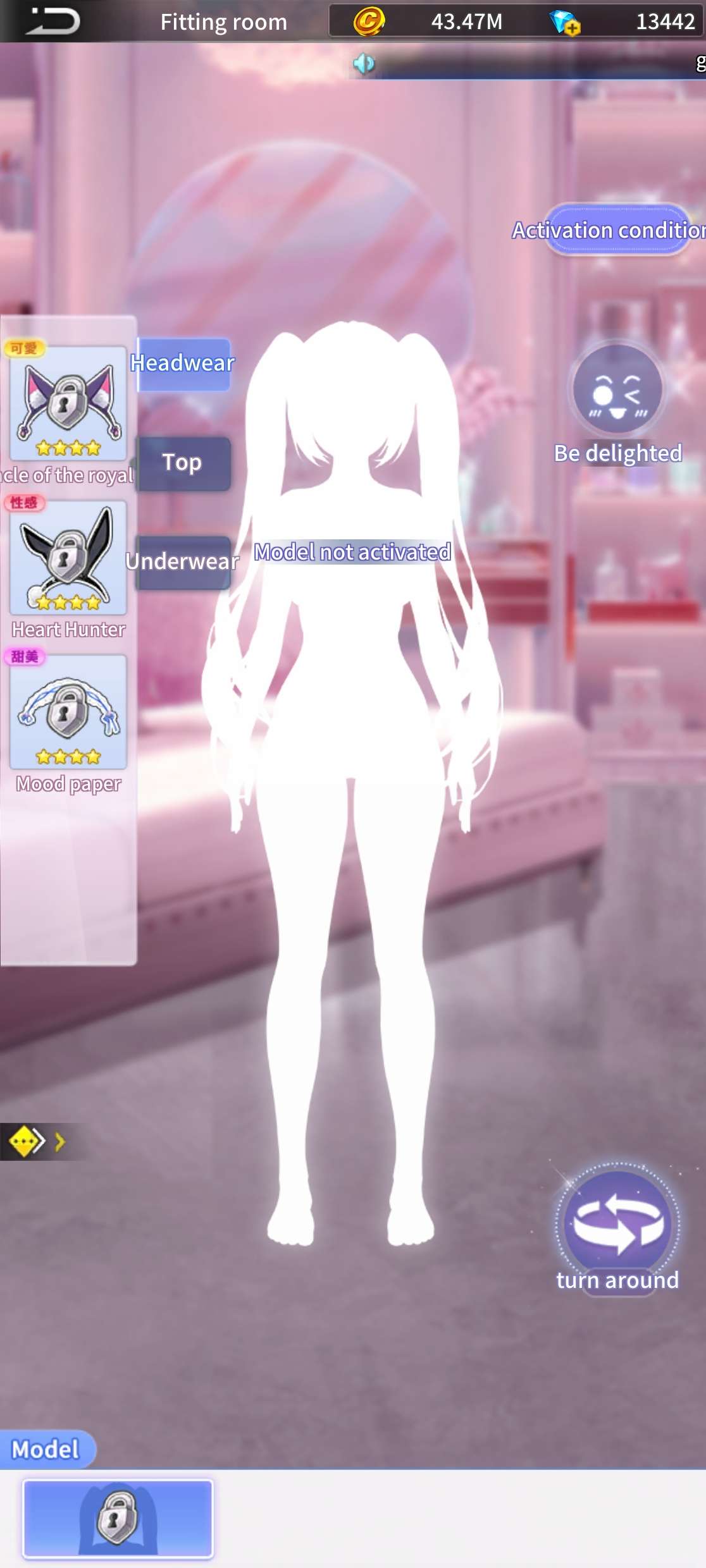Go back from the Fitting room
This screenshot has height=1568, width=706.
click(53, 21)
